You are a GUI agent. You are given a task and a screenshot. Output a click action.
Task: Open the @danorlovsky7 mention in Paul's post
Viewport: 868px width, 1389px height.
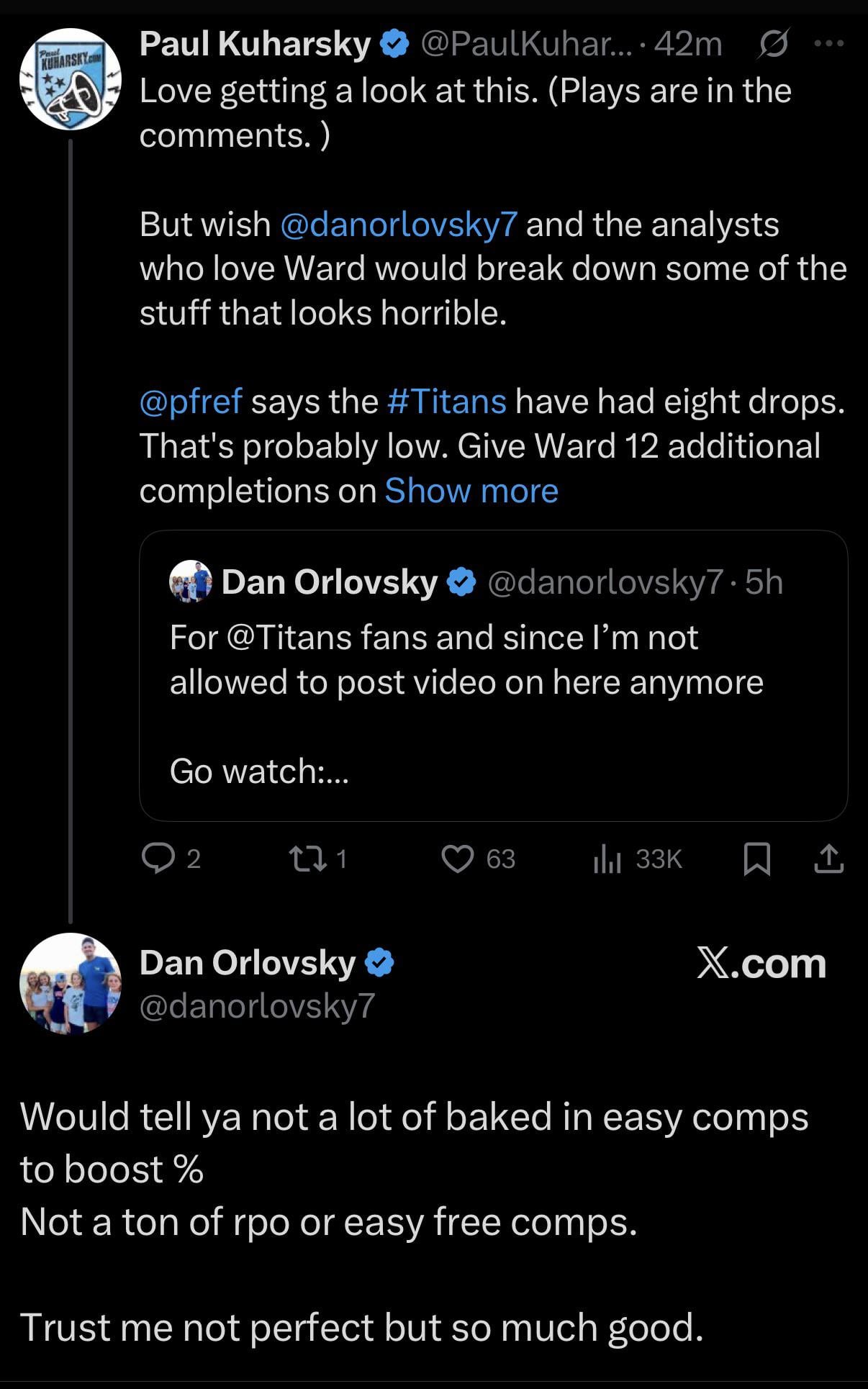[x=398, y=225]
